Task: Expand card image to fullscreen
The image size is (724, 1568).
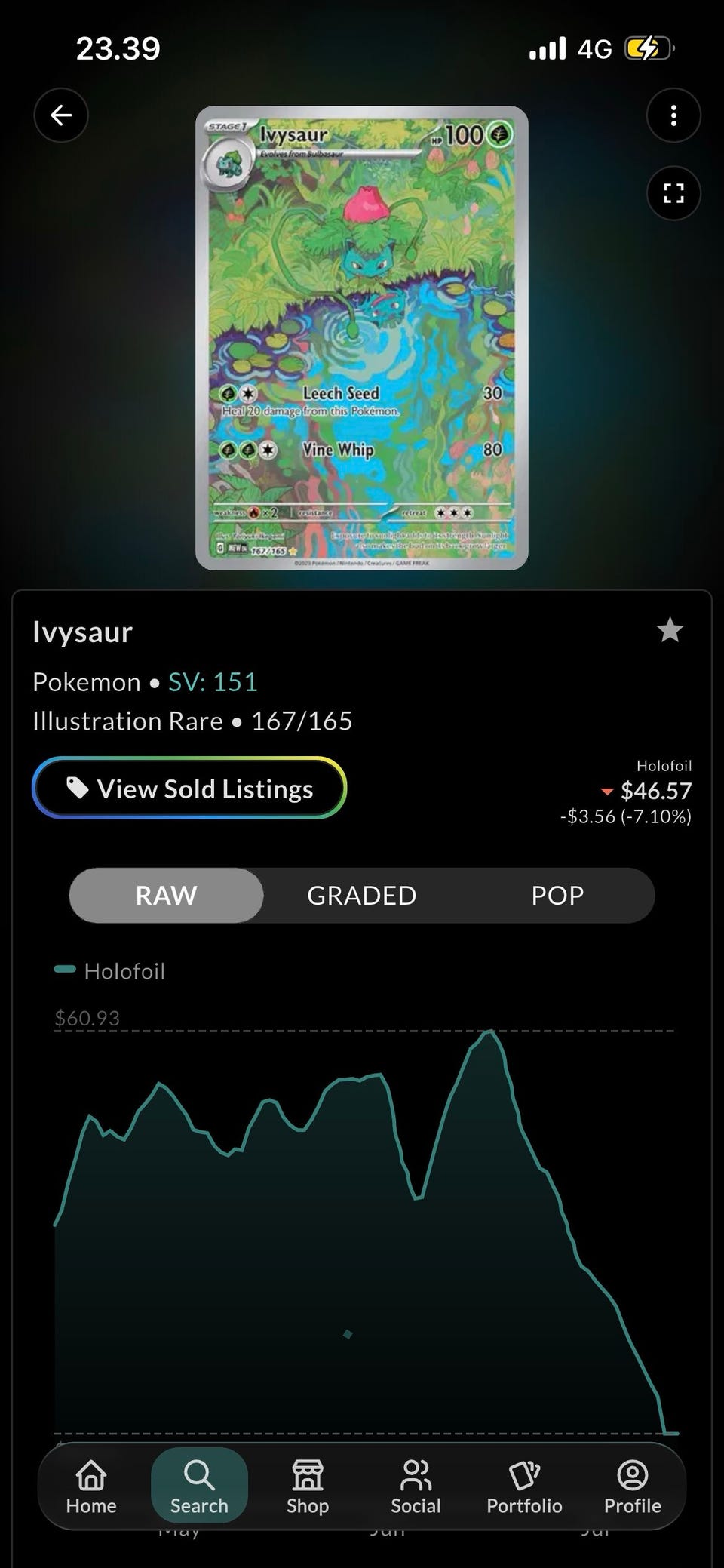Action: pos(673,193)
